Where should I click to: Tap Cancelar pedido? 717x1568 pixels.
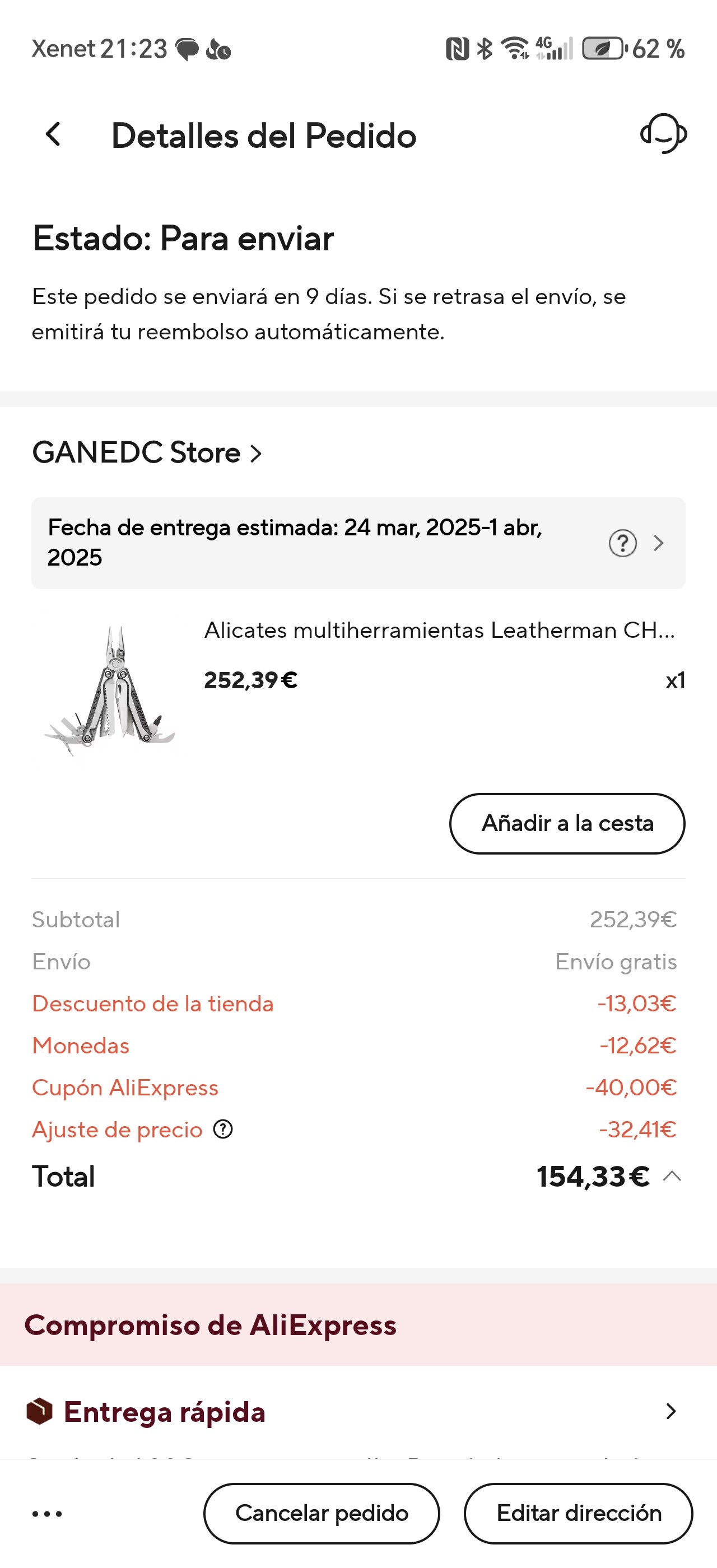point(322,1514)
